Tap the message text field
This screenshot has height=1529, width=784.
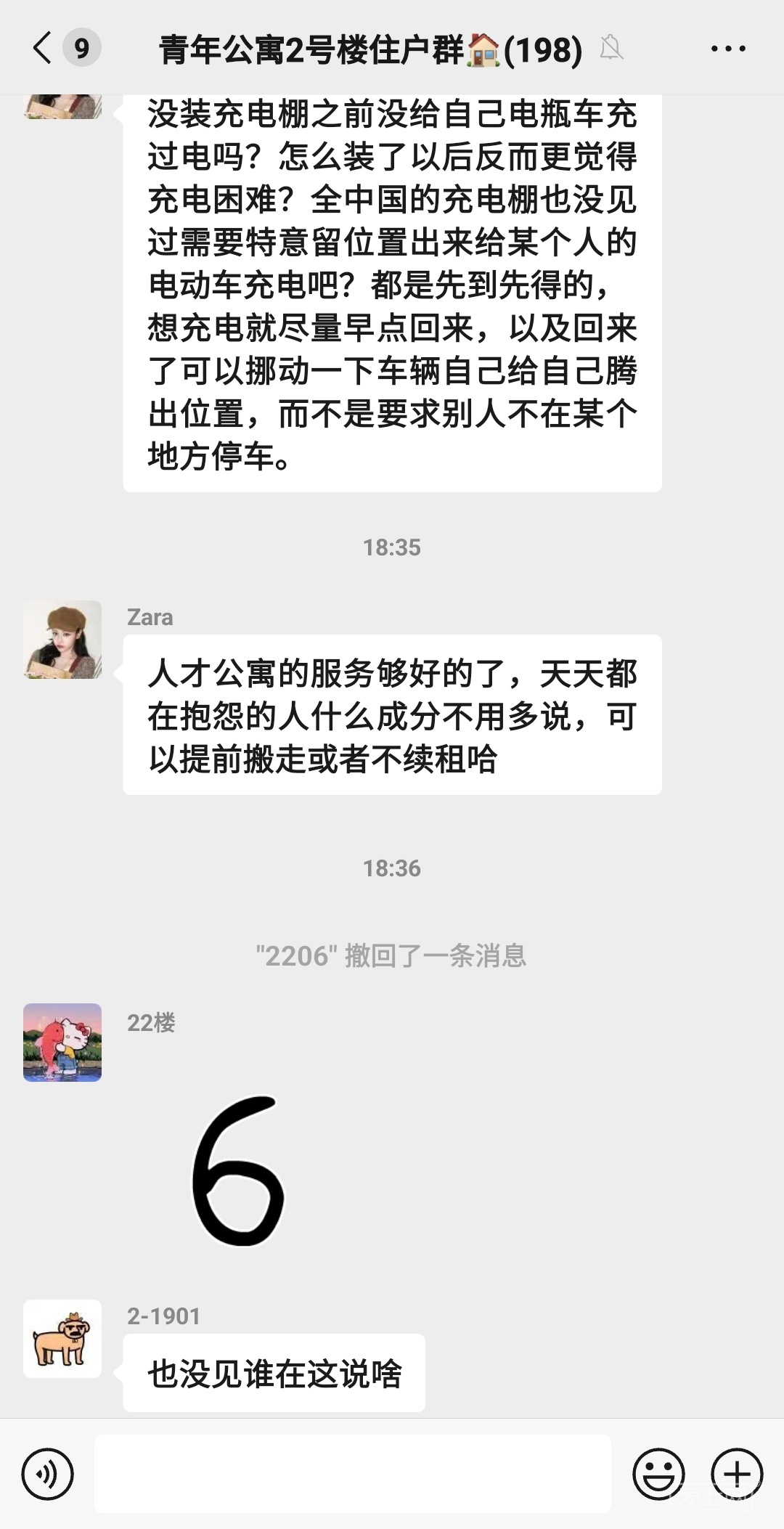pyautogui.click(x=353, y=1474)
